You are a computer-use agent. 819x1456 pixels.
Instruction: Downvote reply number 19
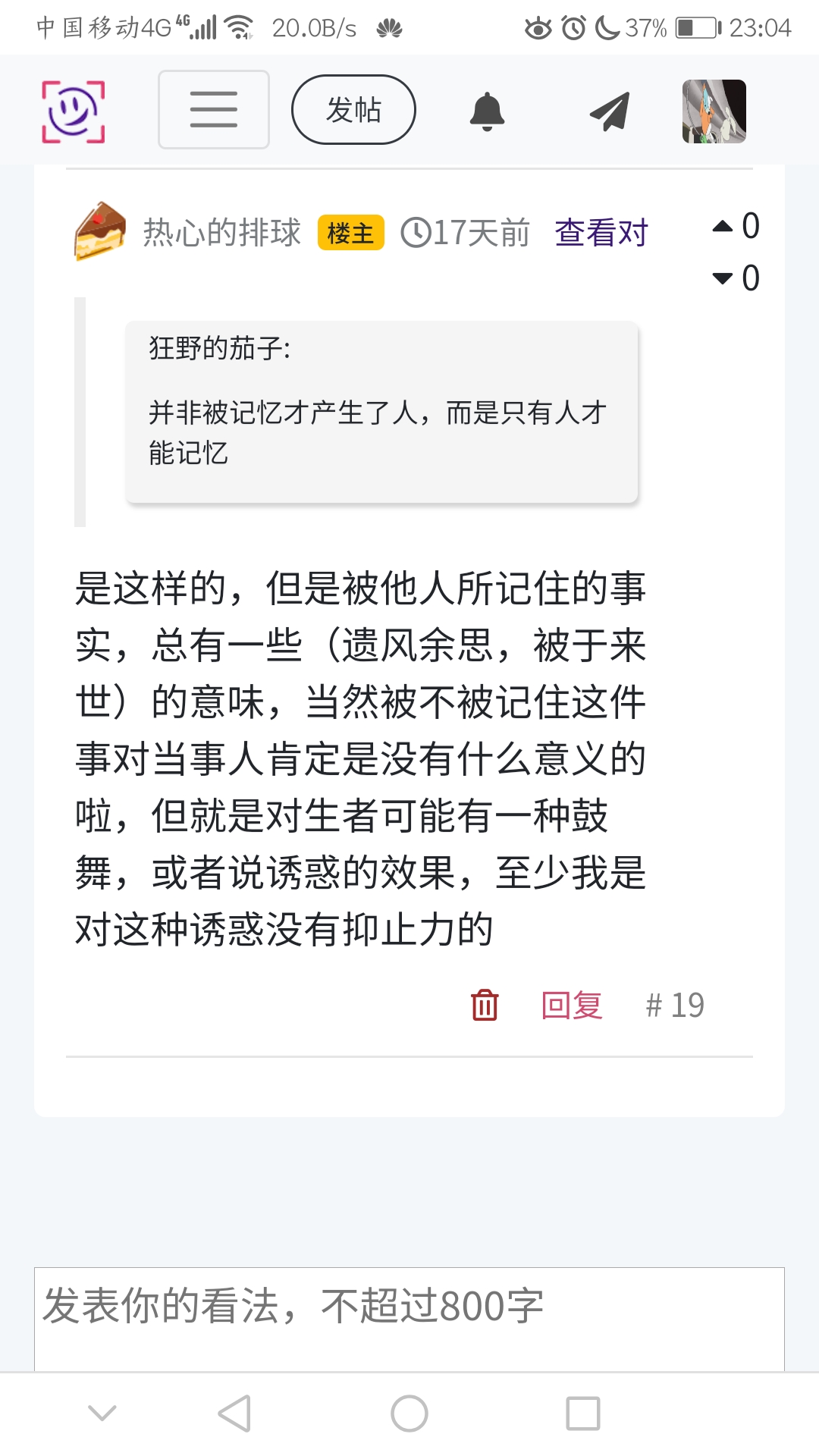pos(723,278)
